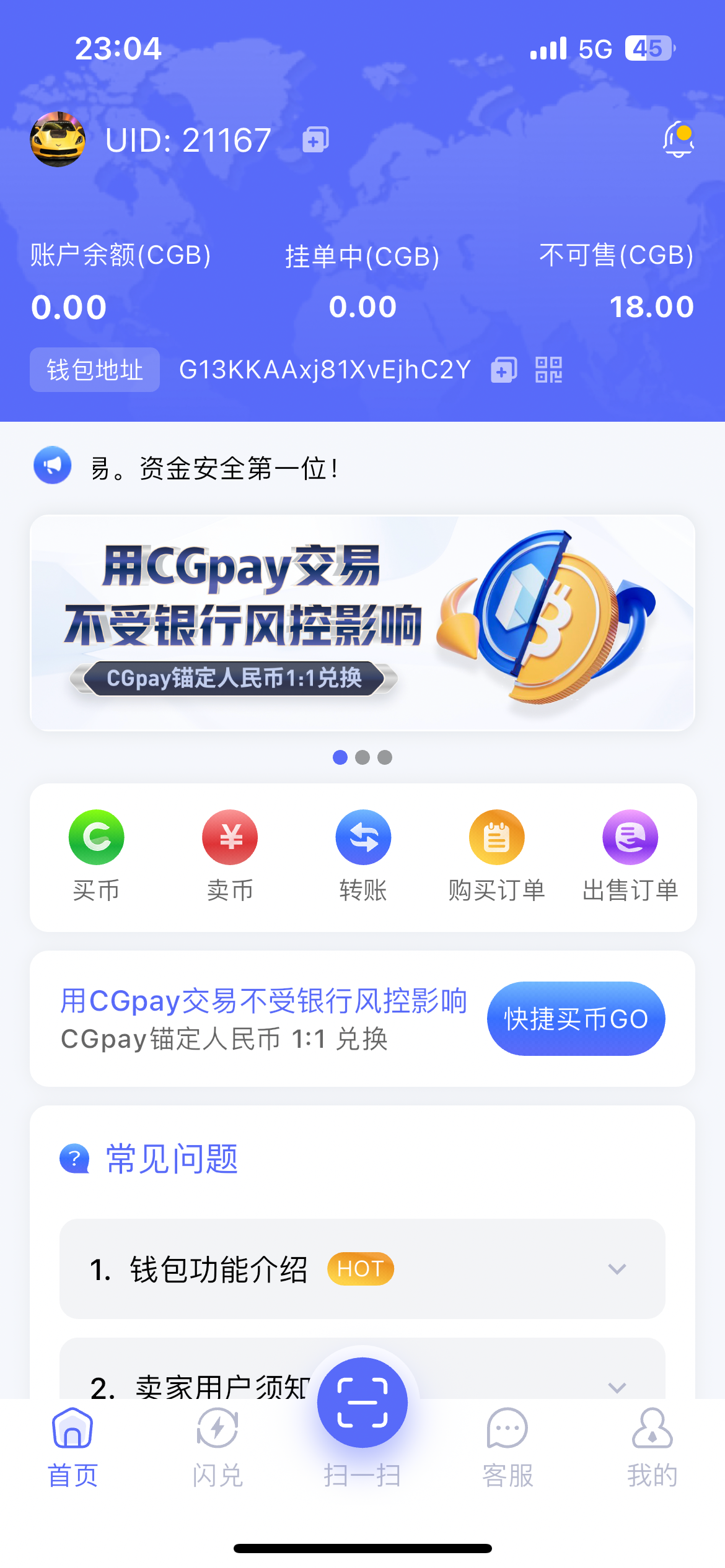Viewport: 725px width, 1568px height.
Task: Open the CGpay promo banner
Action: 362,623
